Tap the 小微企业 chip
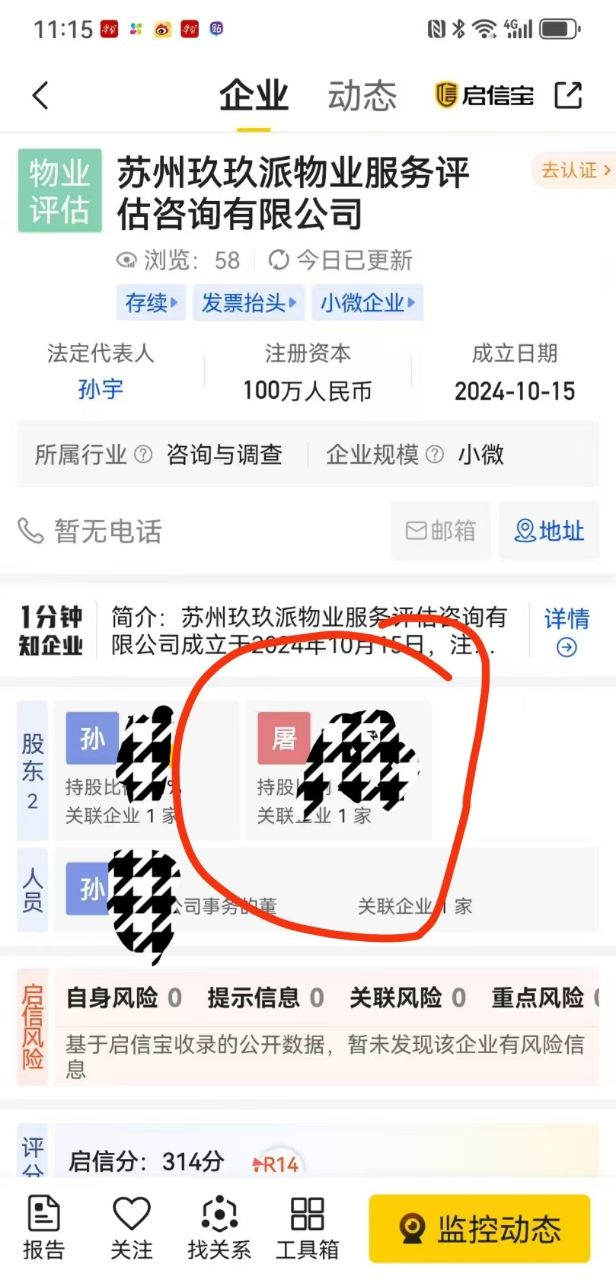 coord(367,303)
